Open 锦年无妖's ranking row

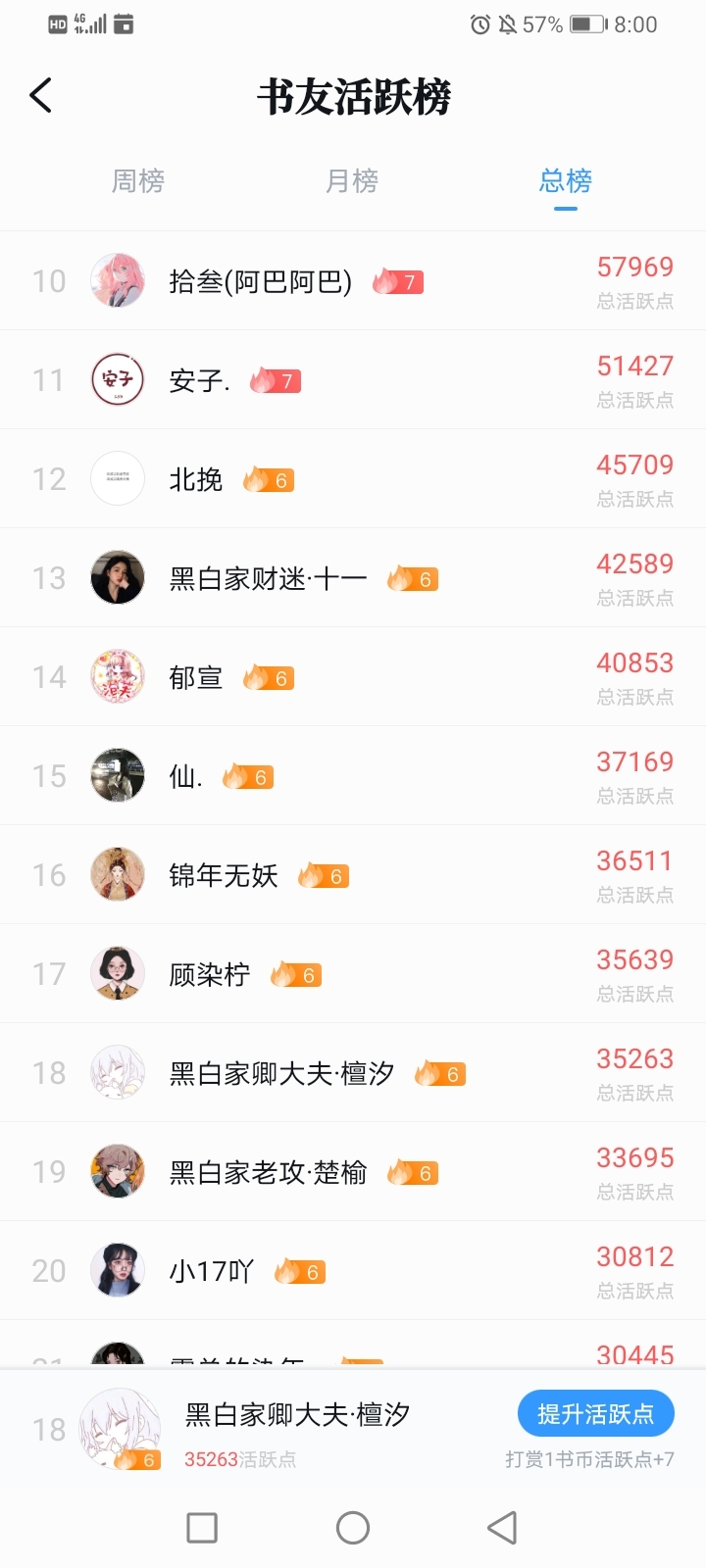pos(353,875)
